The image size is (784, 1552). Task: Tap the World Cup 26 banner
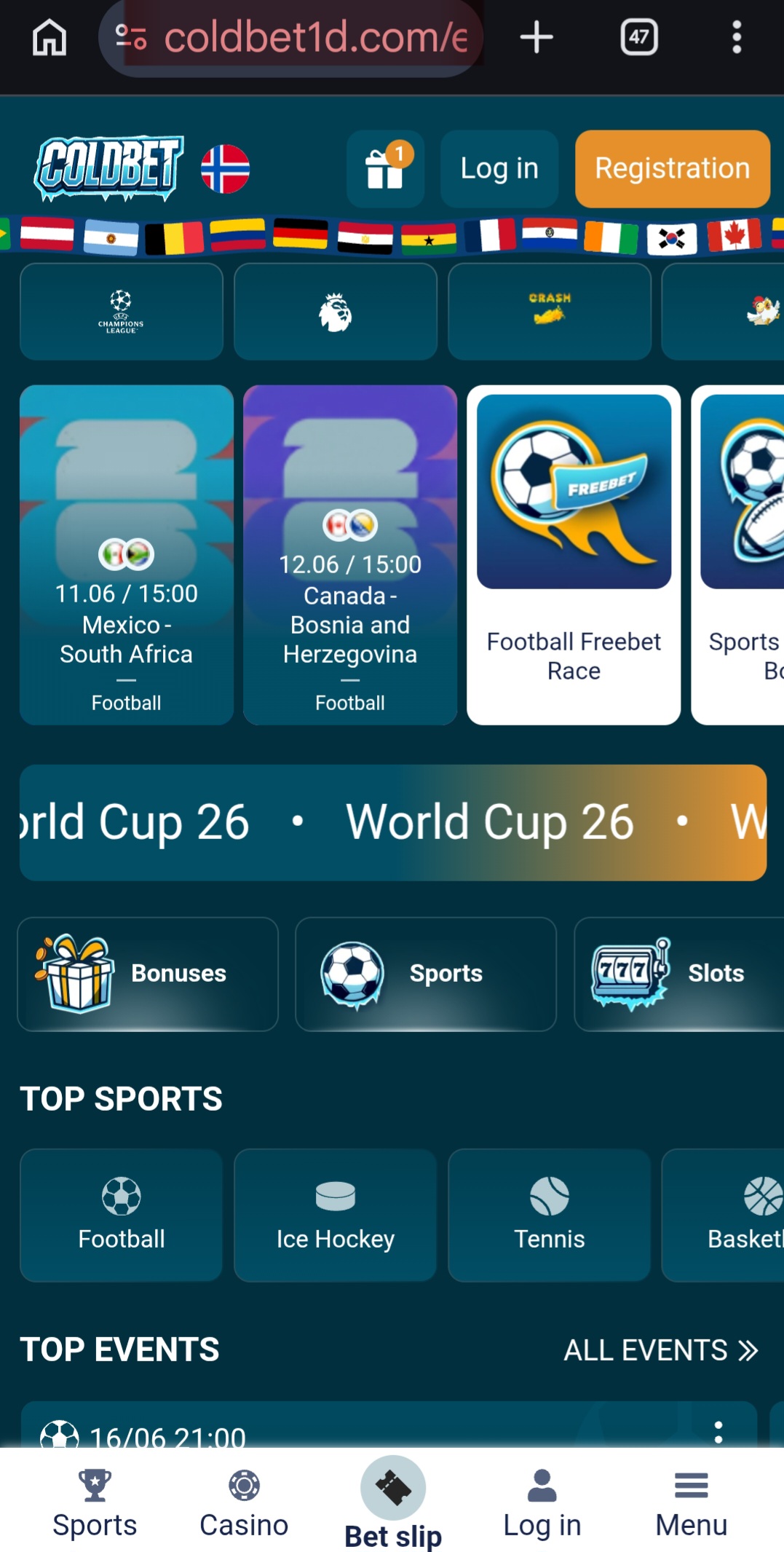(x=393, y=822)
